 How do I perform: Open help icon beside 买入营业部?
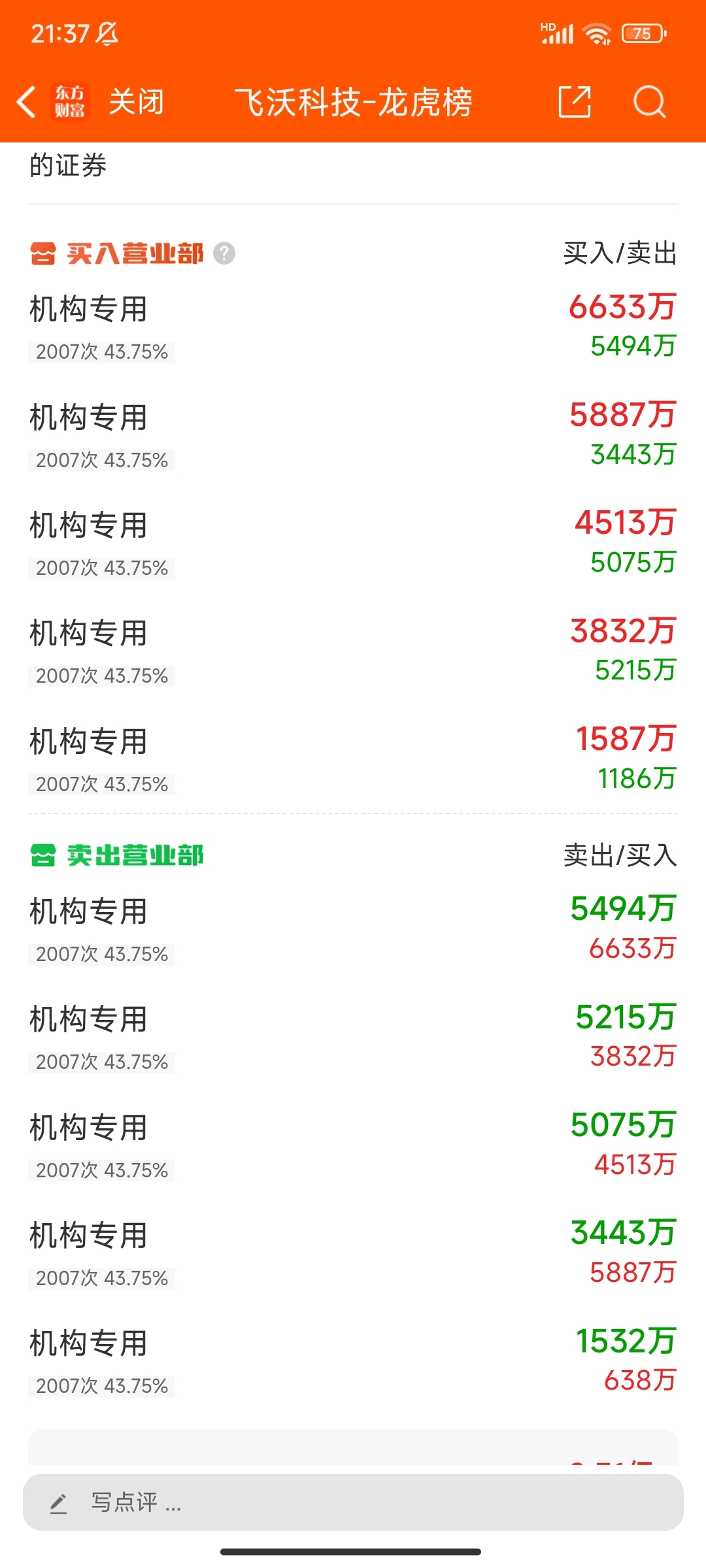pos(224,253)
